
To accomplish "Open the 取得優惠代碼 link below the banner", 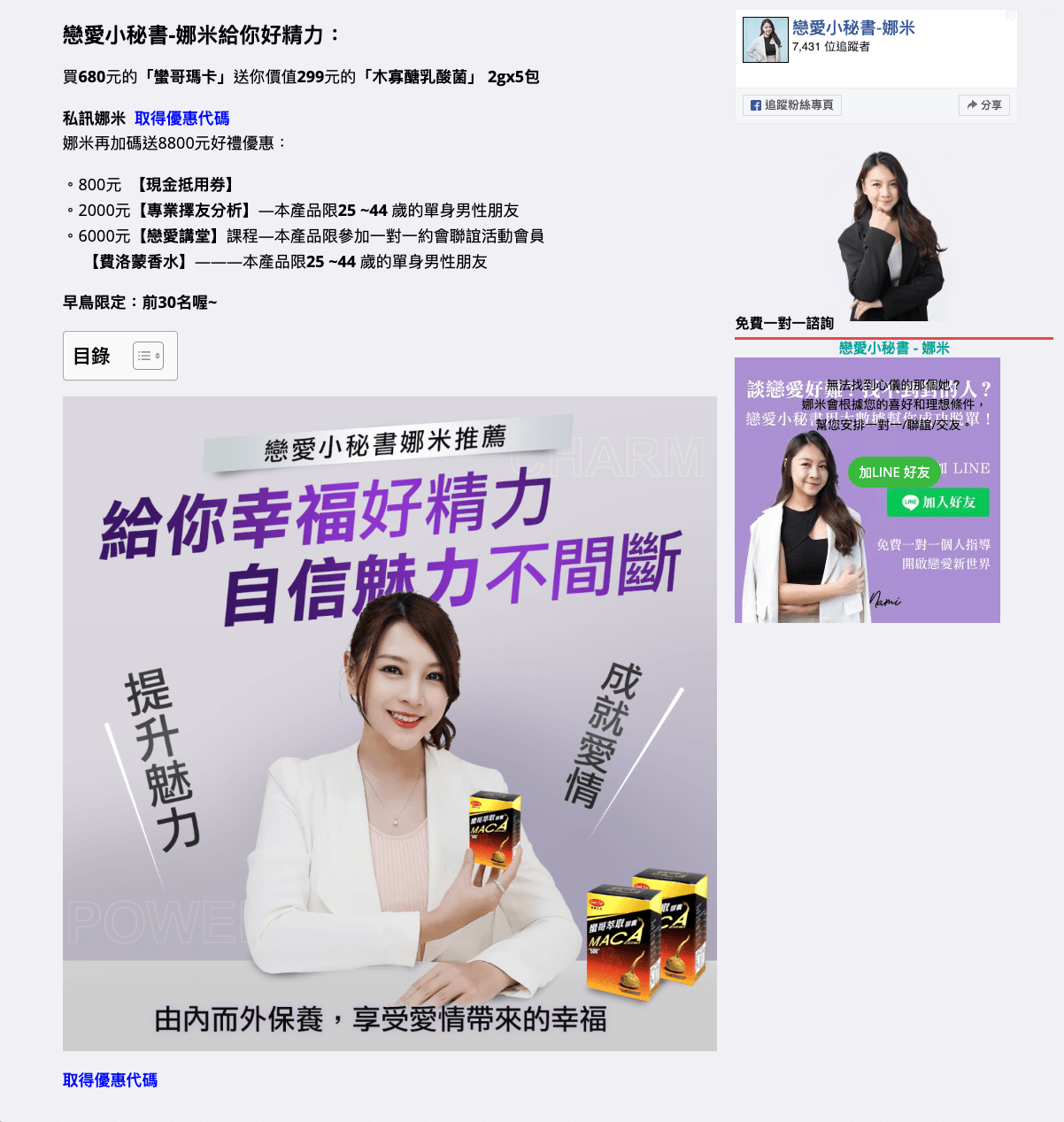I will tap(110, 1080).
